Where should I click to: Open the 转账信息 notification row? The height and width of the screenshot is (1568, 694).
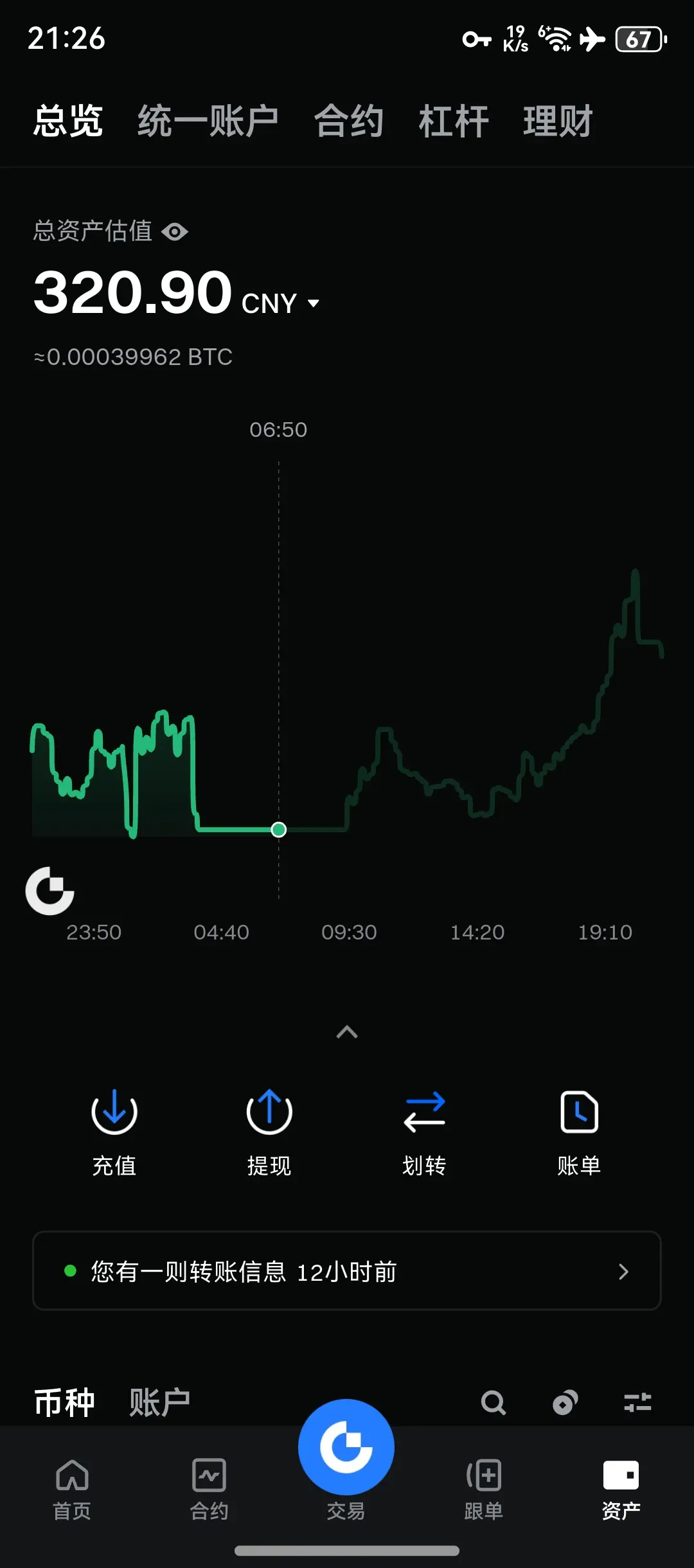347,1270
